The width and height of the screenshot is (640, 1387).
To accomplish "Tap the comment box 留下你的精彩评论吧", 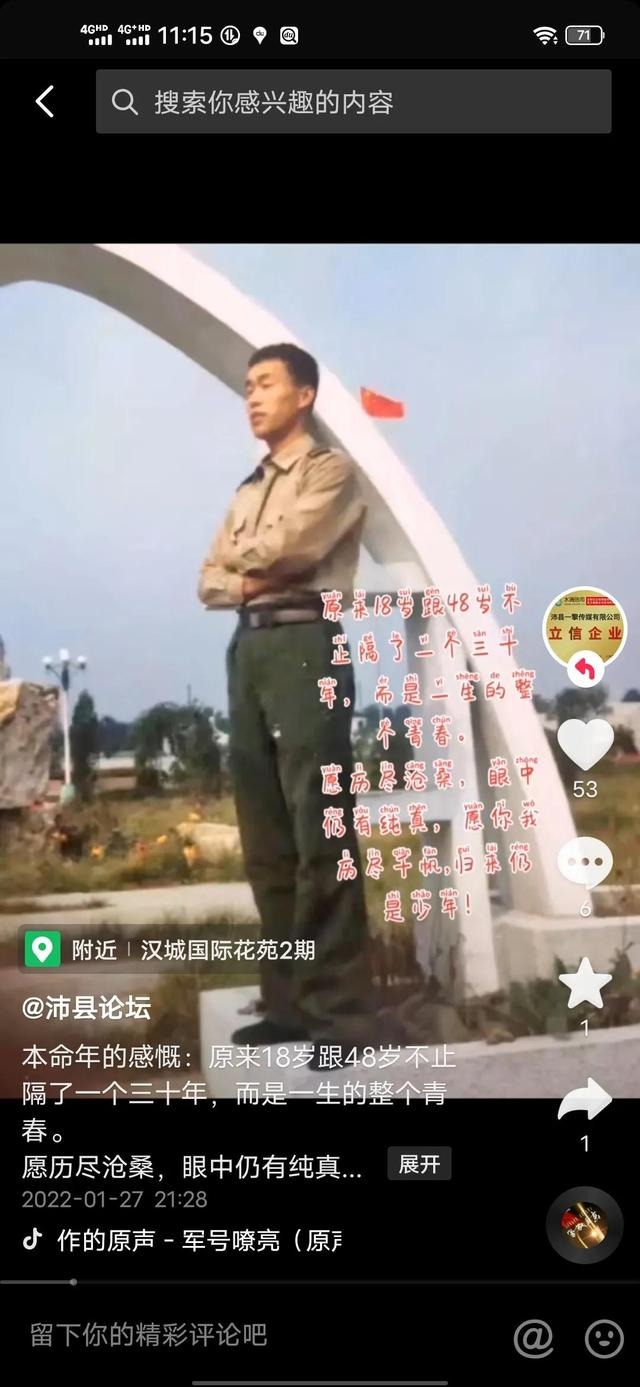I will click(x=150, y=1334).
